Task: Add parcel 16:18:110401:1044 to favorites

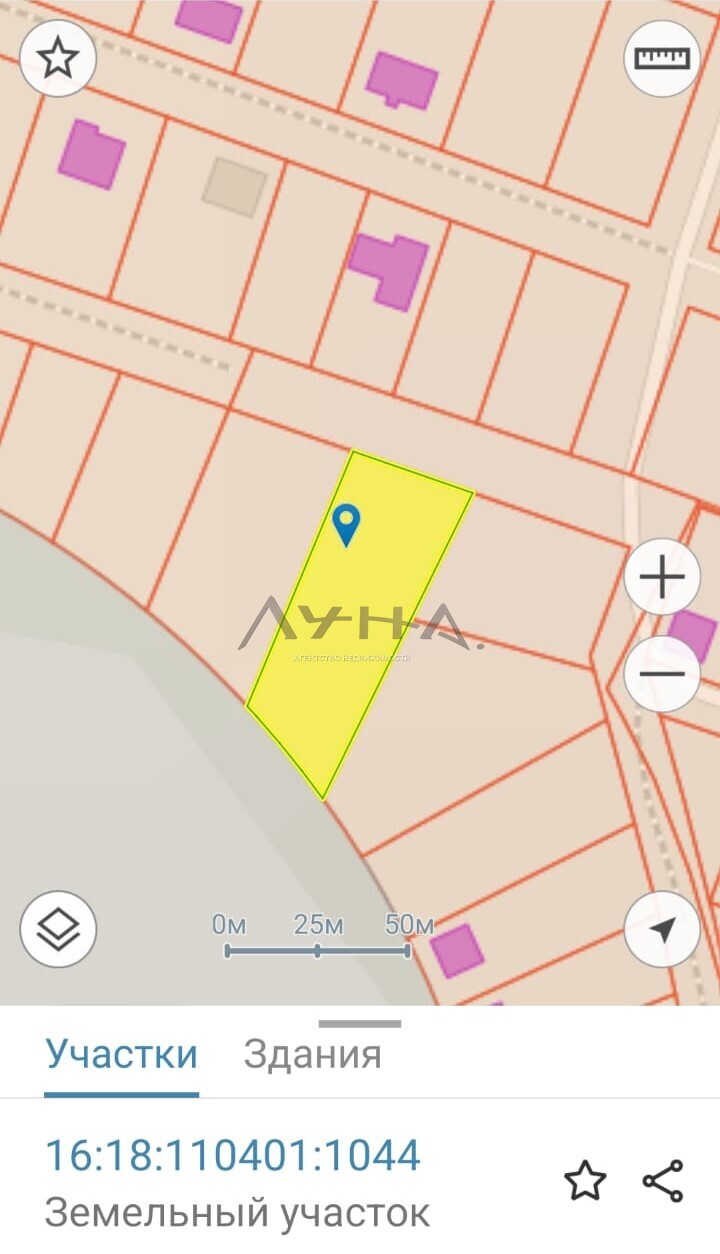Action: point(585,1181)
